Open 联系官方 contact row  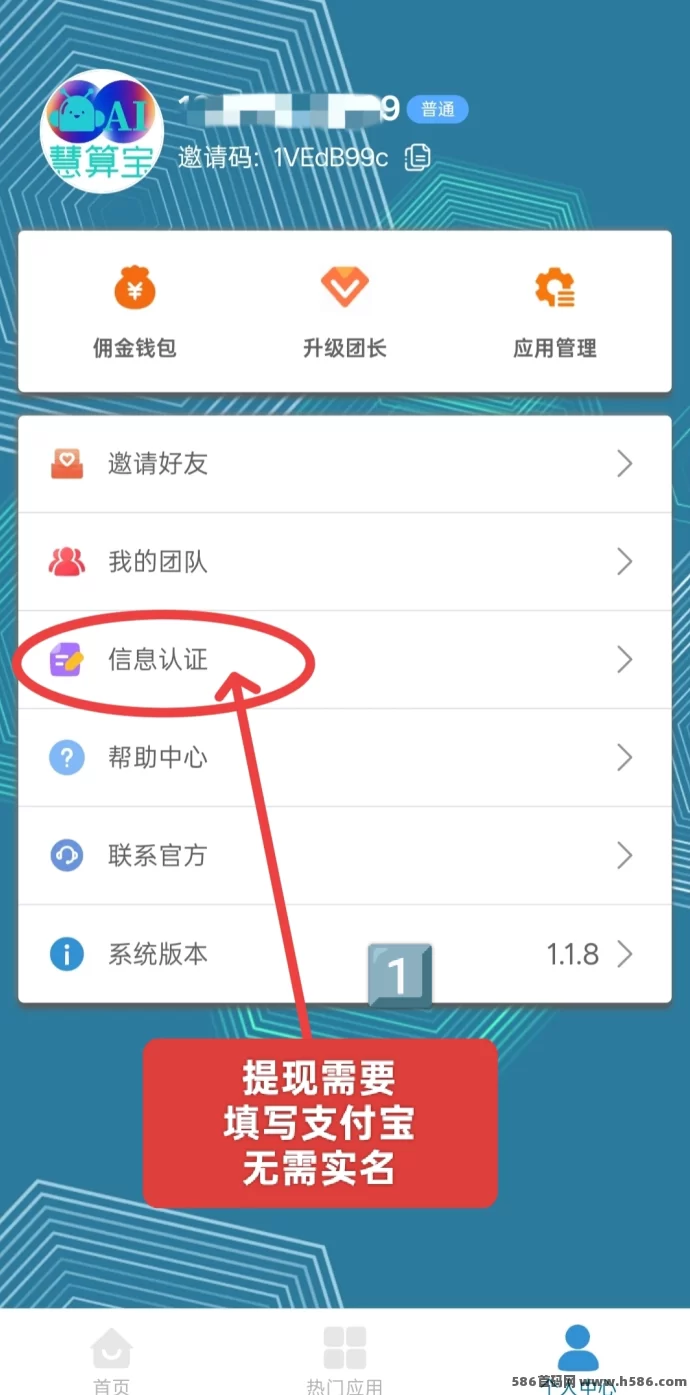click(344, 855)
